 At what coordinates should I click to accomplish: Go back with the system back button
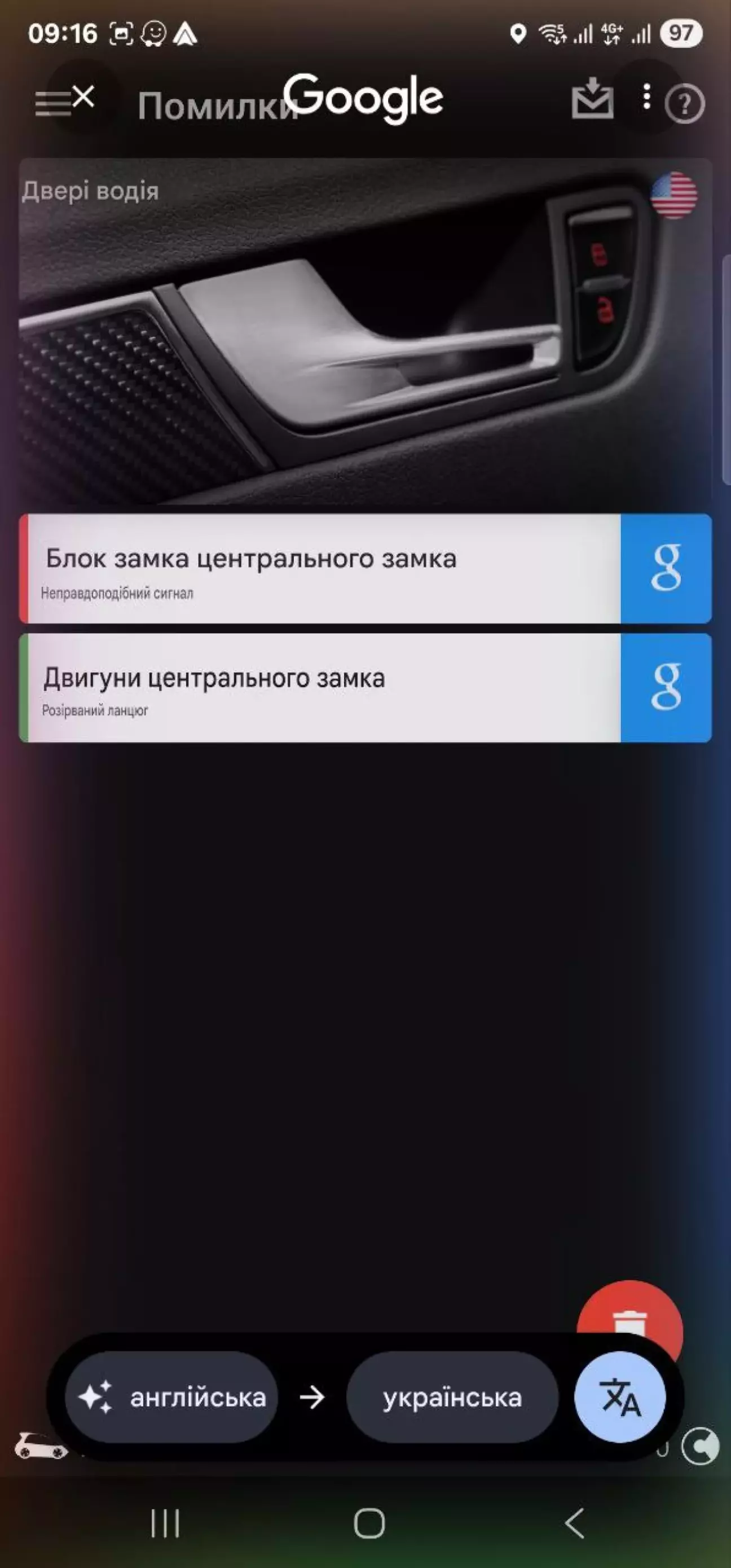(574, 1523)
